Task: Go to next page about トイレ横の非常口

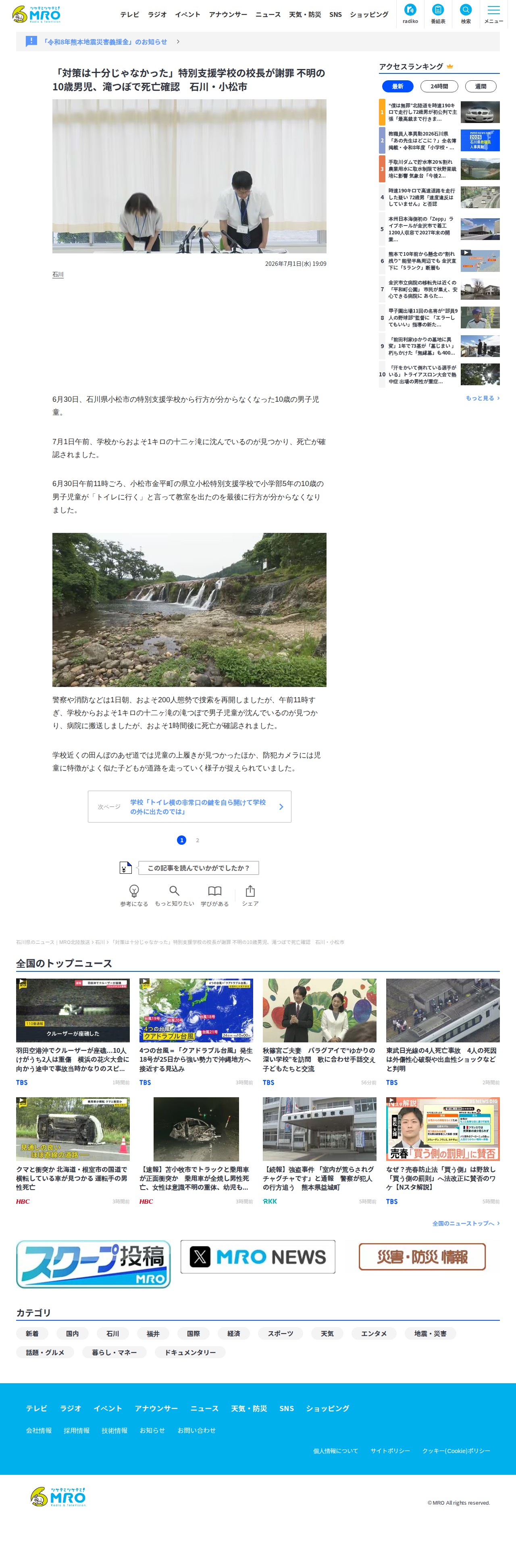Action: pos(189,806)
